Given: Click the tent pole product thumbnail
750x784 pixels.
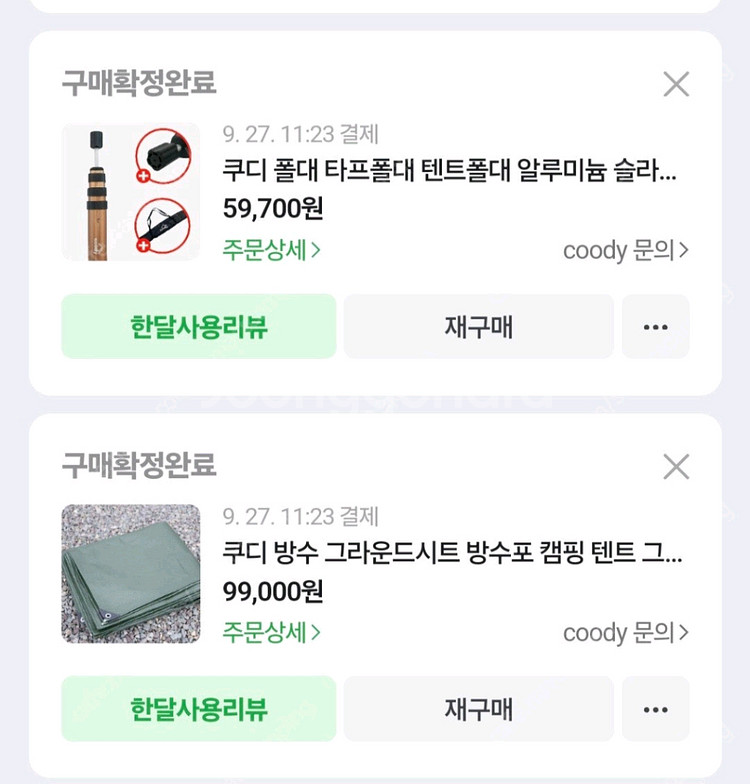Looking at the screenshot, I should coord(130,192).
